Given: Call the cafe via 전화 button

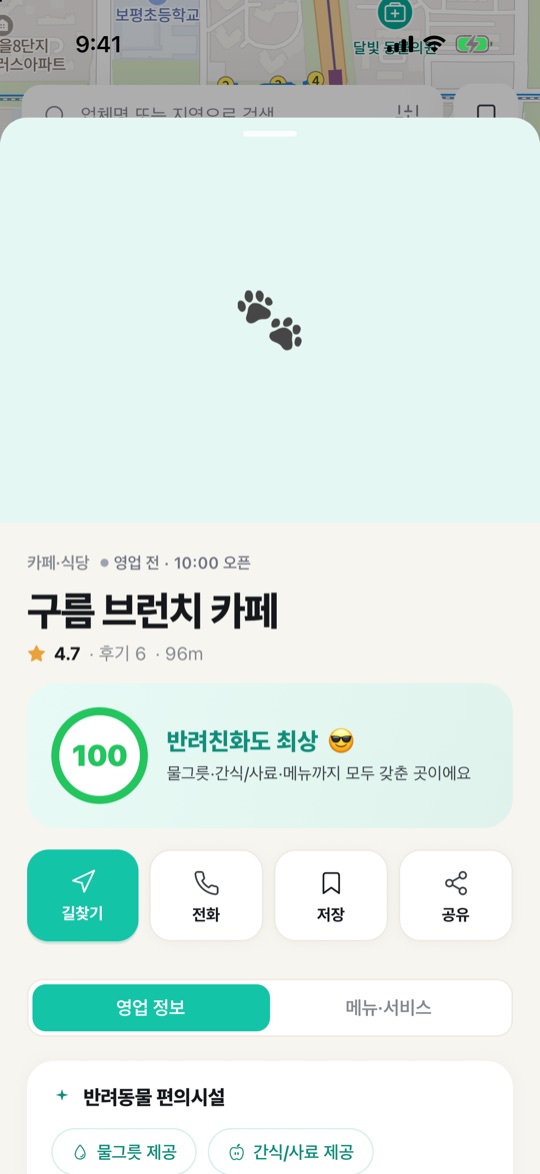Looking at the screenshot, I should [206, 895].
